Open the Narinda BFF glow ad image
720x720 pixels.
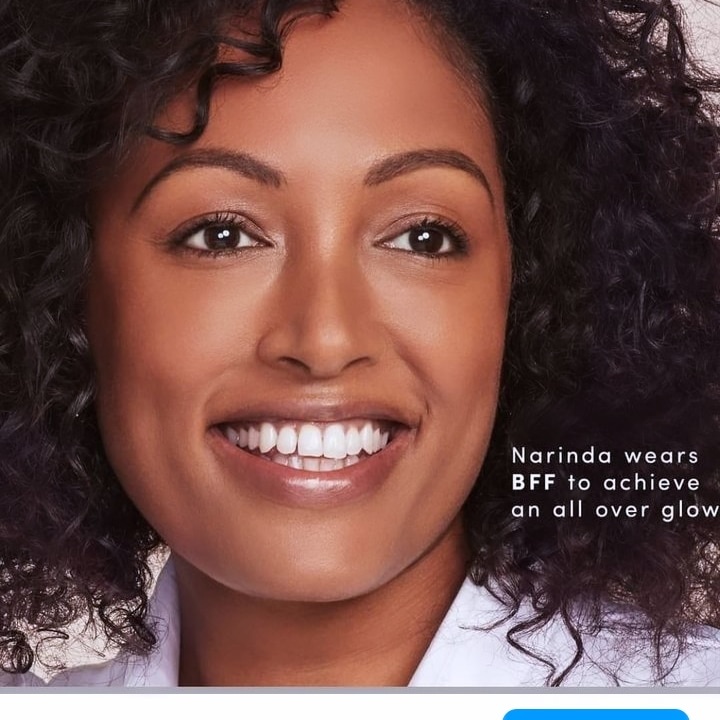pyautogui.click(x=360, y=342)
